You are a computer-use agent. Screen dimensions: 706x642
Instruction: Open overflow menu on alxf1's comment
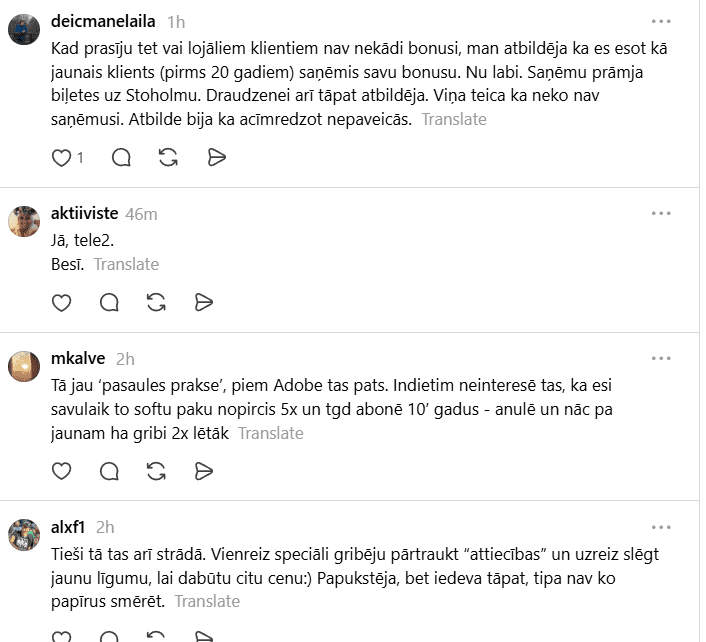(x=661, y=527)
